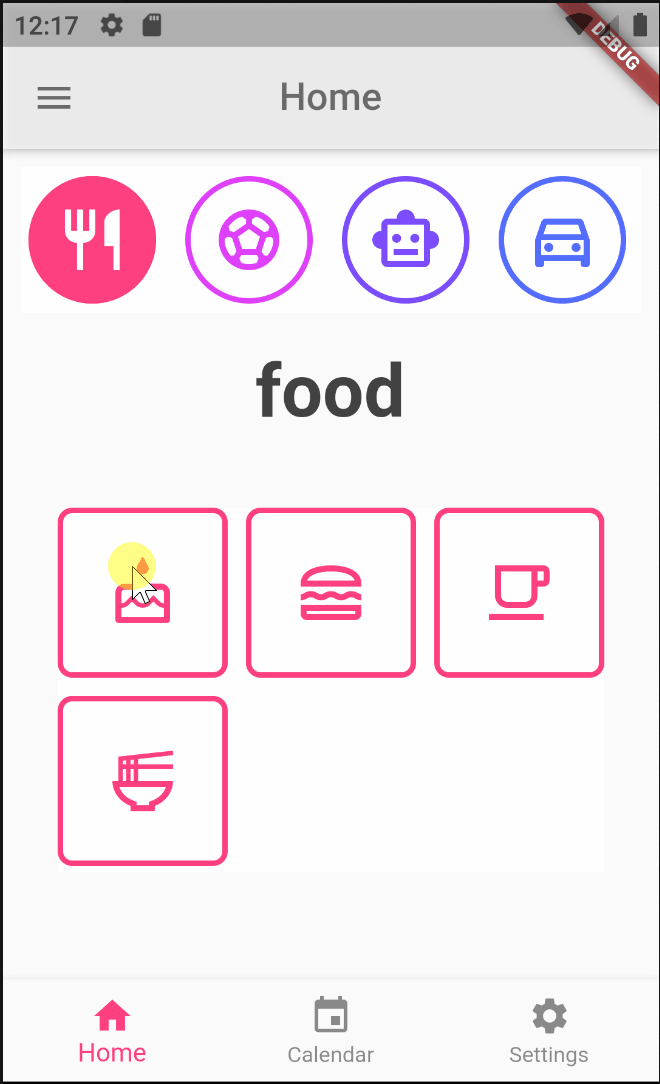This screenshot has width=660, height=1084.
Task: Switch to the Calendar tab
Action: [x=330, y=1032]
